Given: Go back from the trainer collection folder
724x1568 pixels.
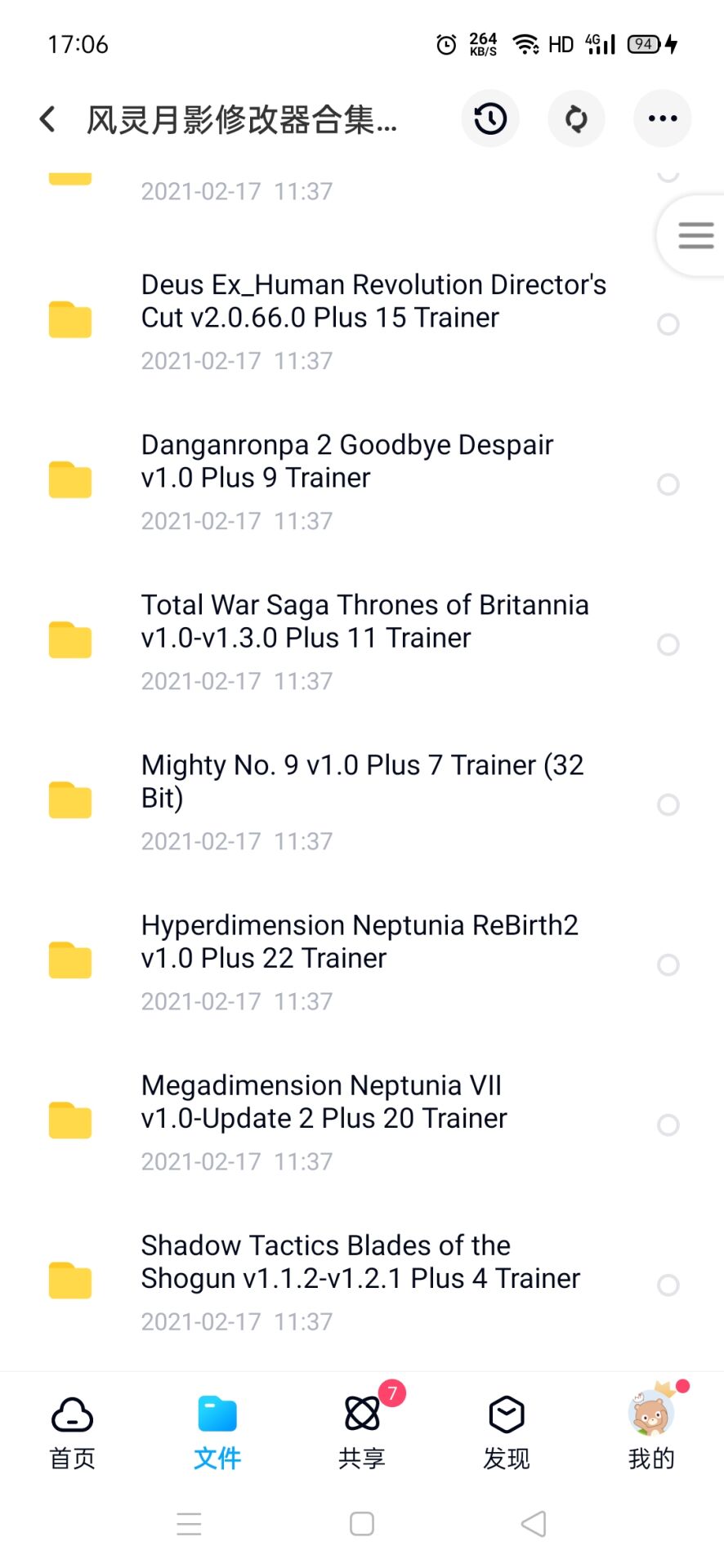Looking at the screenshot, I should (47, 119).
